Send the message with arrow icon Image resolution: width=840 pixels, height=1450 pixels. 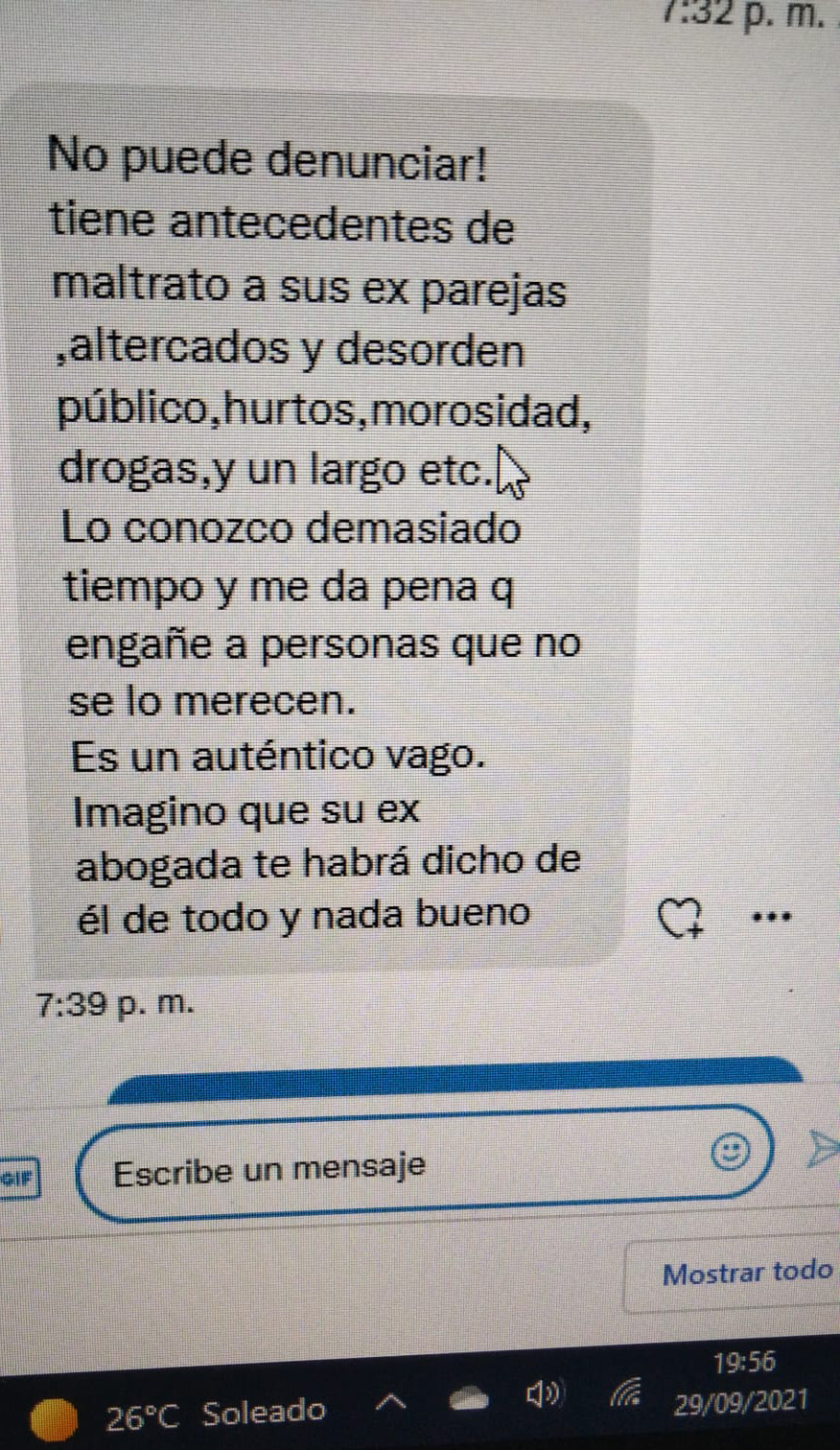[x=822, y=1147]
